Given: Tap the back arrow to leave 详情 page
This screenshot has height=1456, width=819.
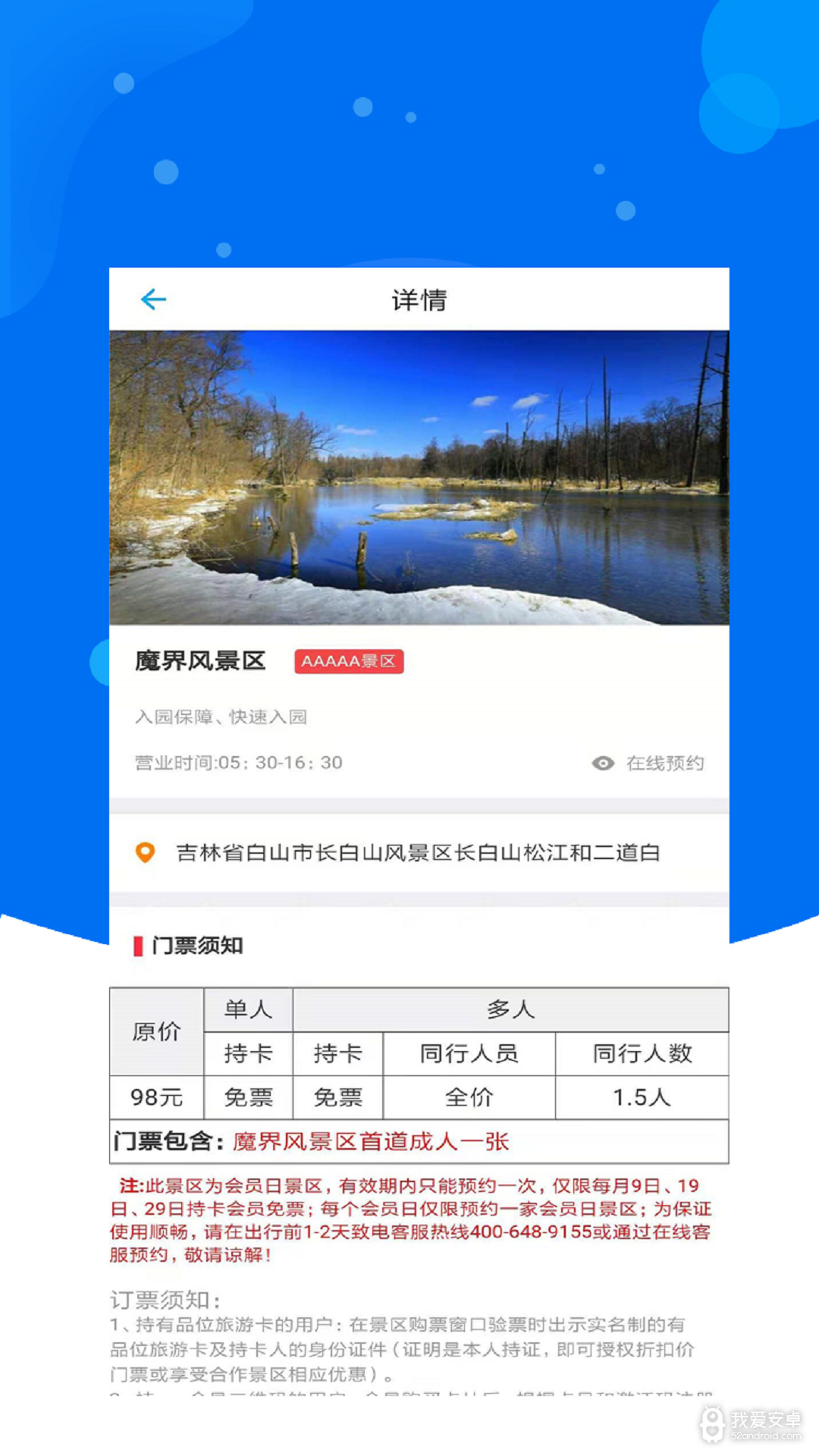Looking at the screenshot, I should 152,299.
